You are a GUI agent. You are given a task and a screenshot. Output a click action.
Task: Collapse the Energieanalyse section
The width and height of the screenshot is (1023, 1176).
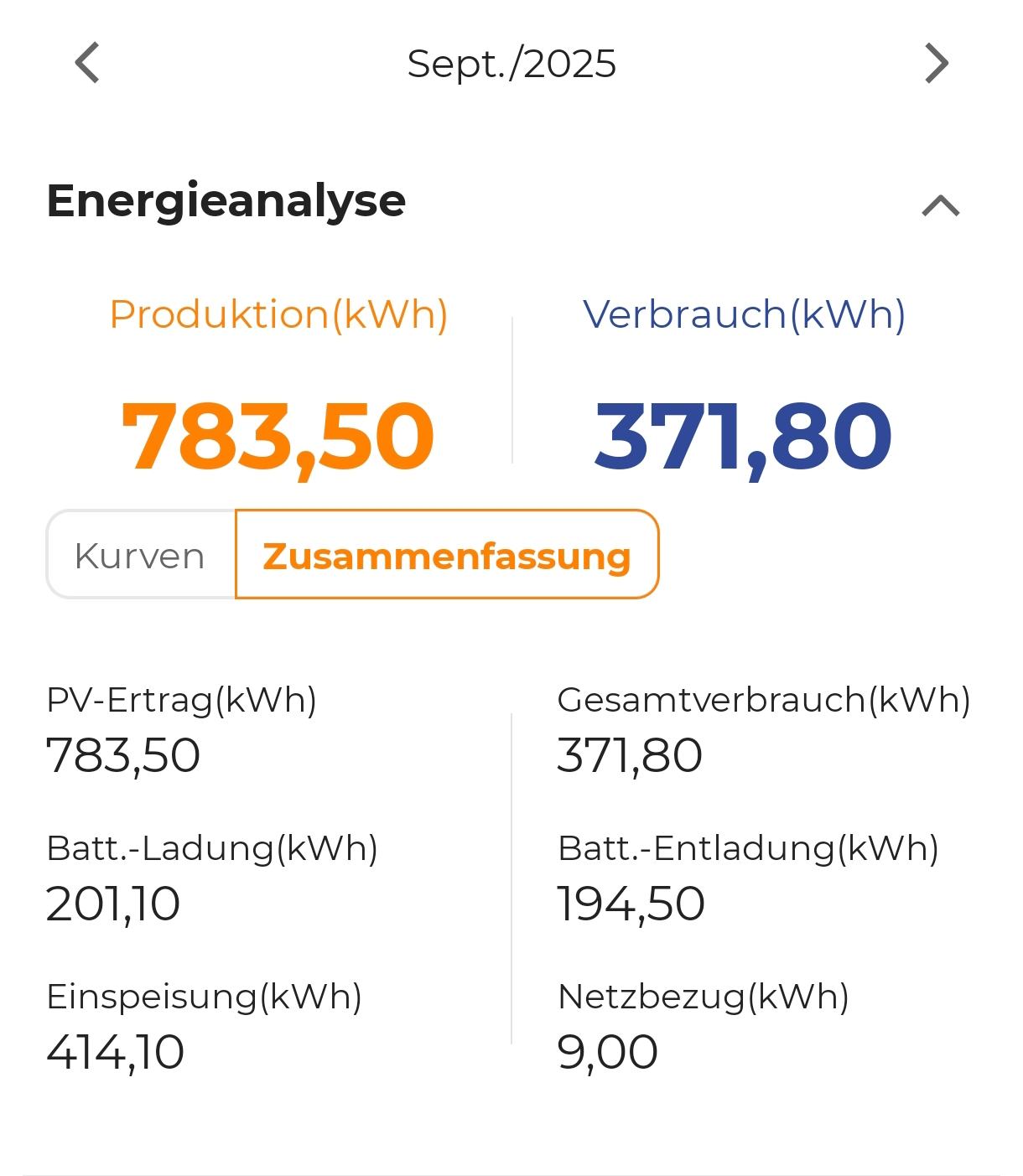(x=940, y=205)
